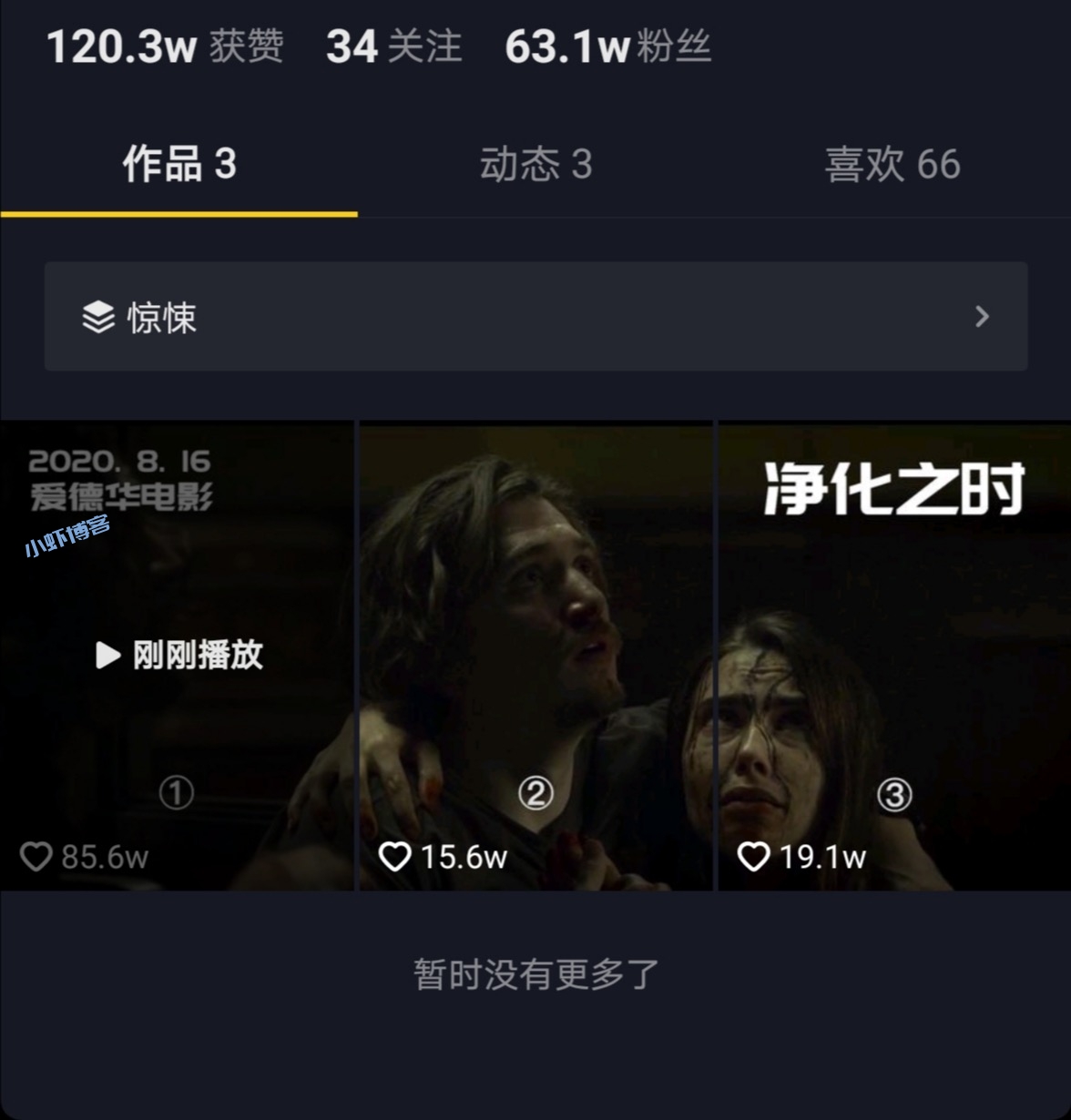
Task: Click the ③ number badge on third video
Action: 894,793
